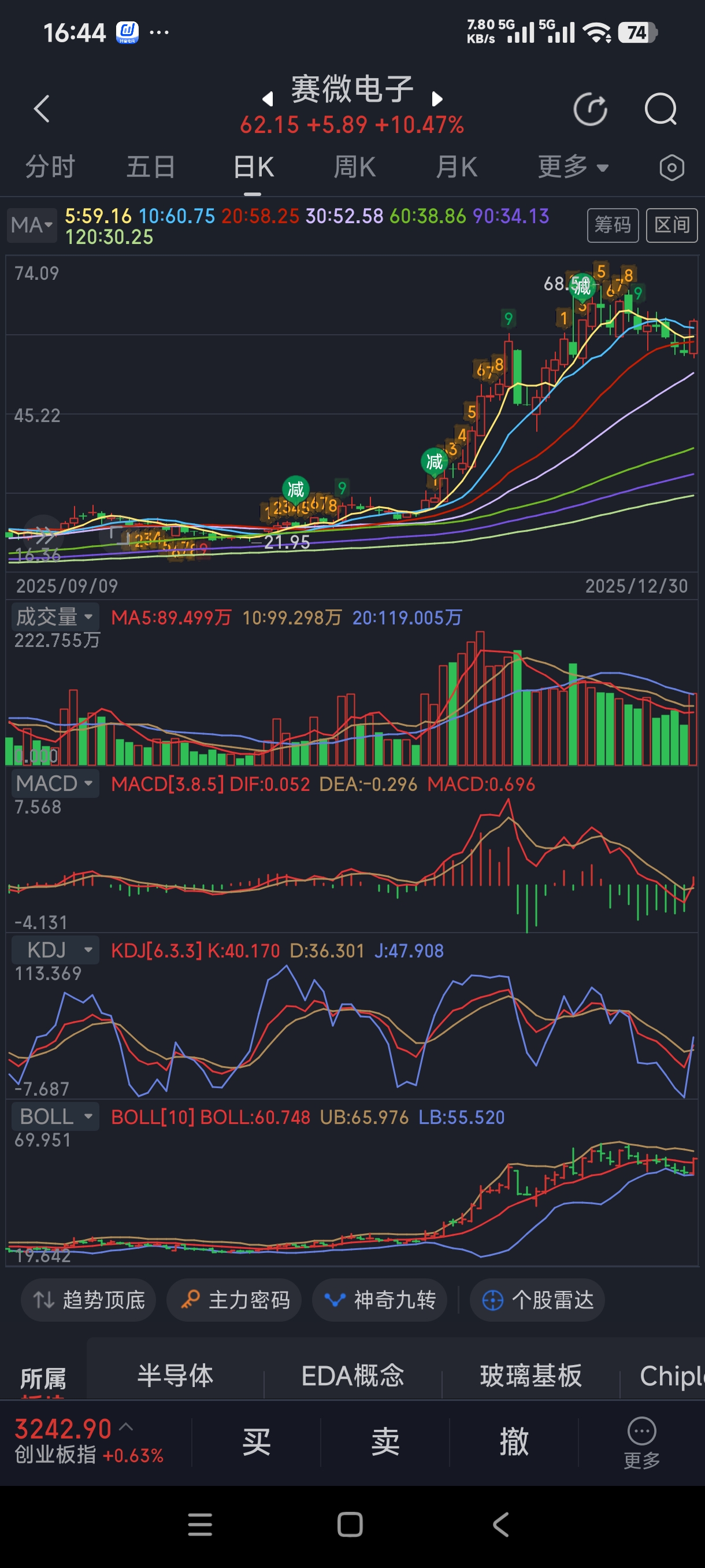The image size is (705, 1568).
Task: Go back using the top-left arrow
Action: [42, 109]
